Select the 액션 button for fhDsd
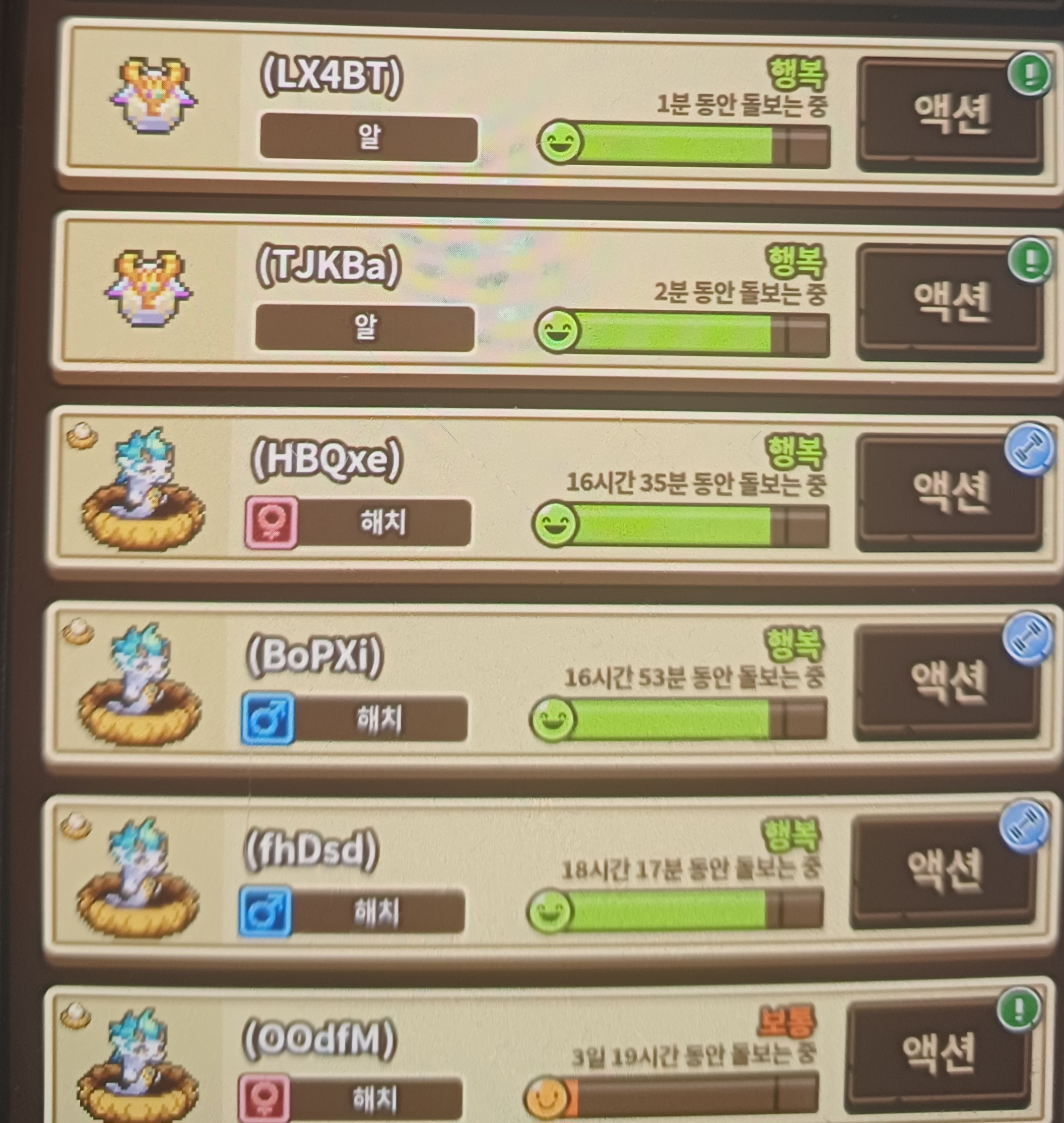 943,870
